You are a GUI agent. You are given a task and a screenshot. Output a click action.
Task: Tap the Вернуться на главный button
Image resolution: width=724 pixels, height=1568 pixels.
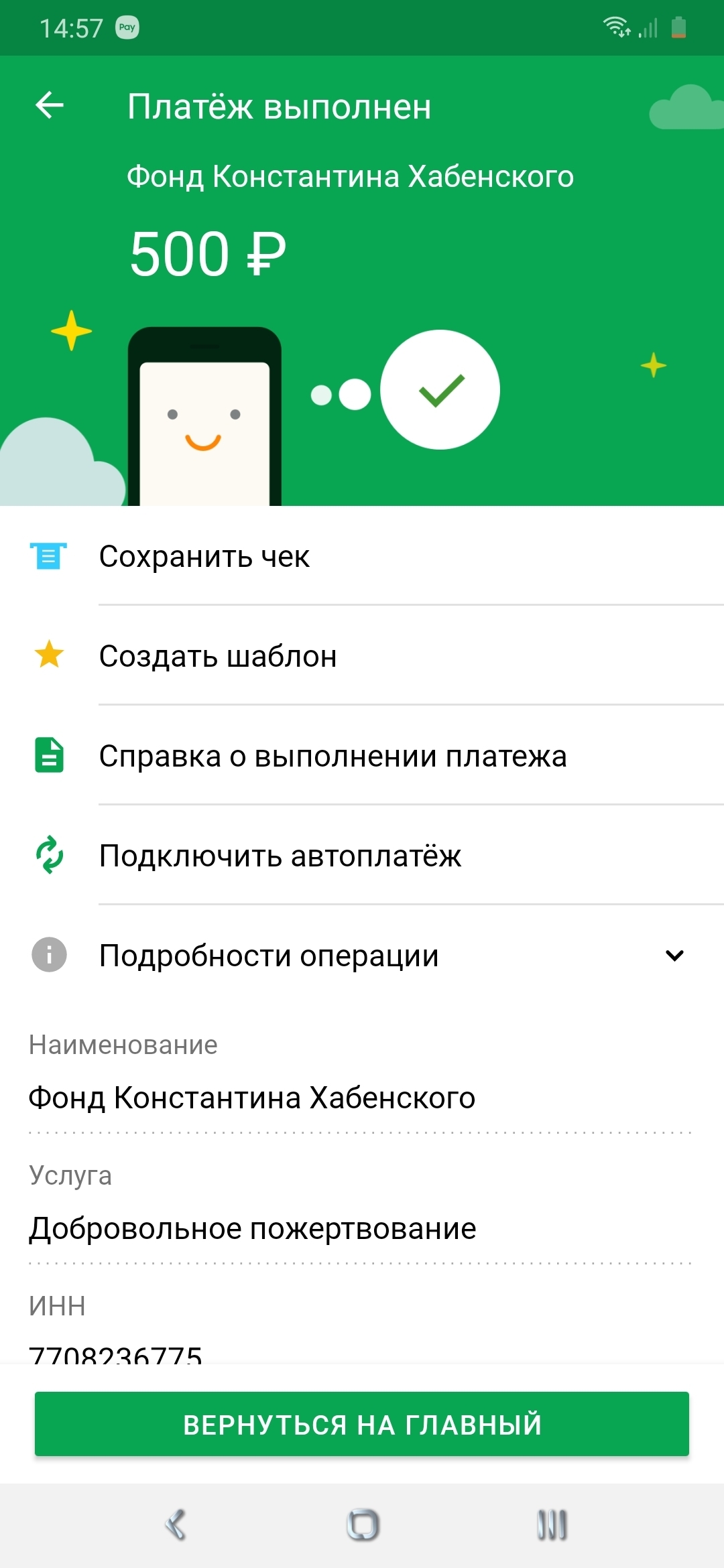362,1424
